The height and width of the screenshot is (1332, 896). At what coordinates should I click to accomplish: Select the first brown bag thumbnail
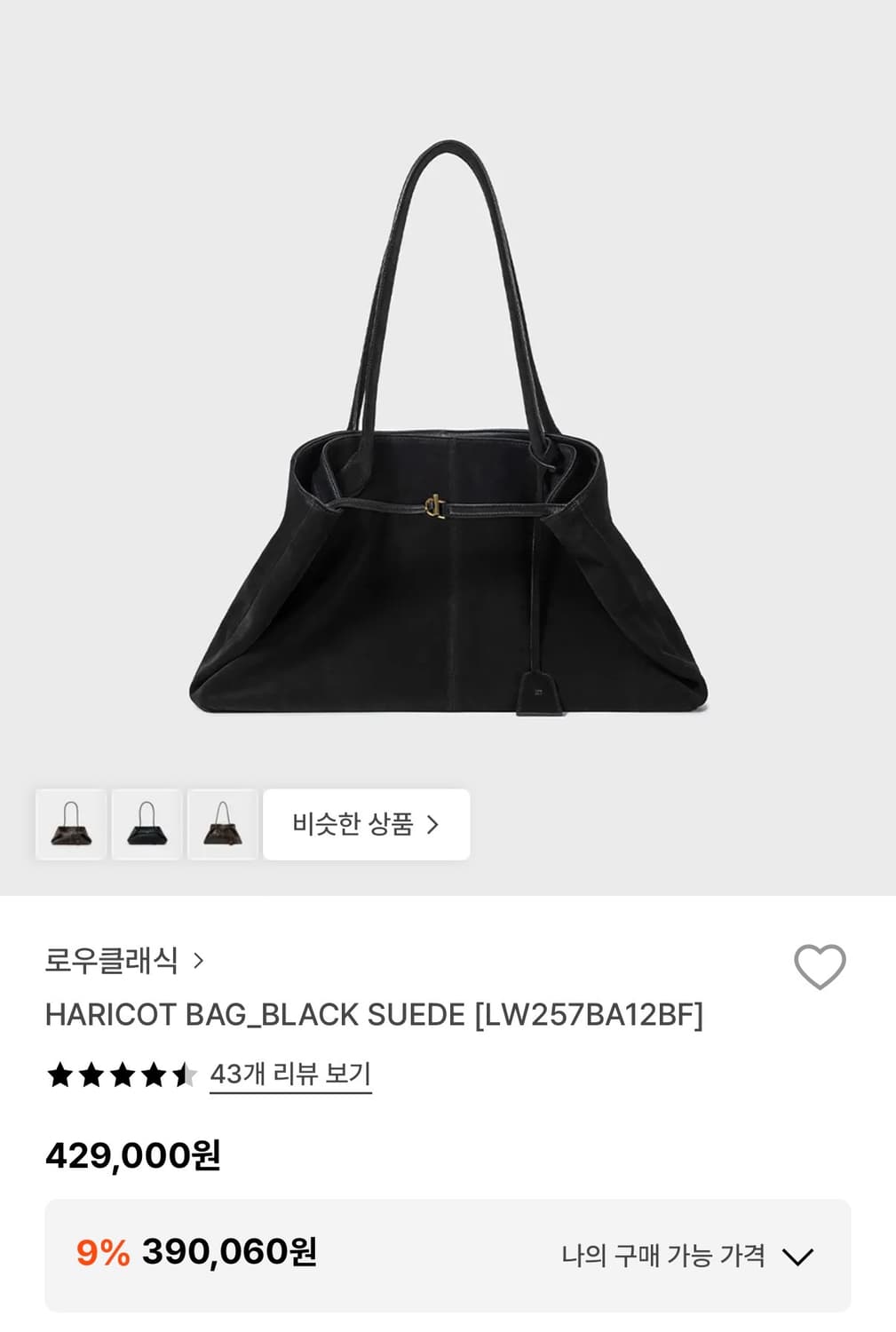point(71,825)
